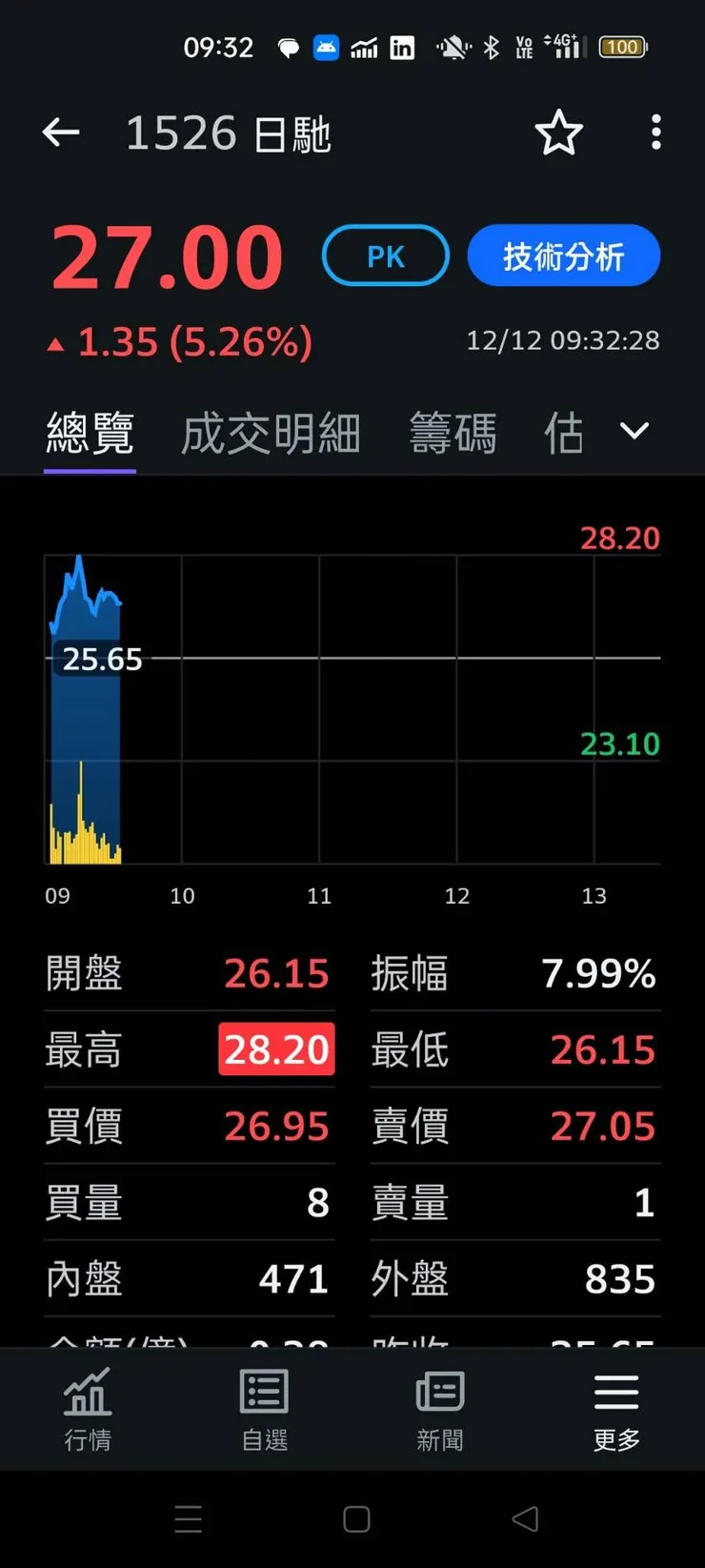Open recent apps with the navigation bar icon
Screen dimensions: 705x1568
coord(189,1518)
